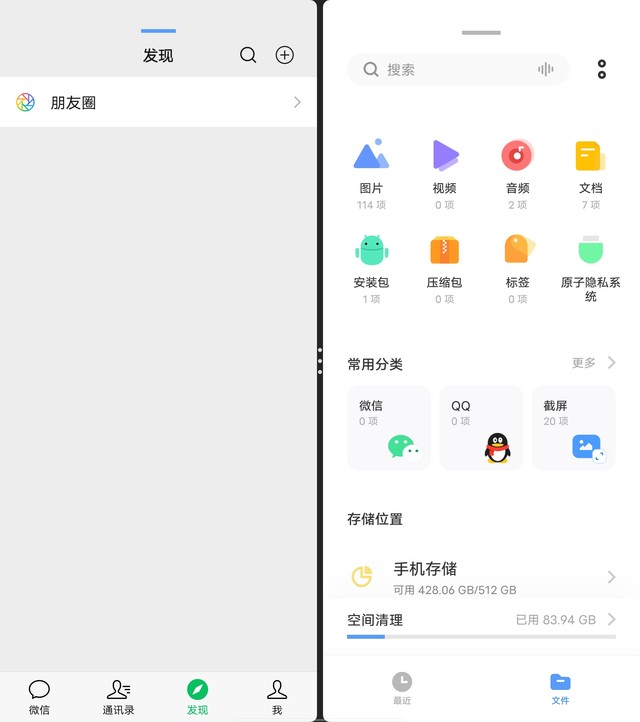This screenshot has height=722, width=640.
Task: Open the 视频 videos category
Action: [x=445, y=168]
